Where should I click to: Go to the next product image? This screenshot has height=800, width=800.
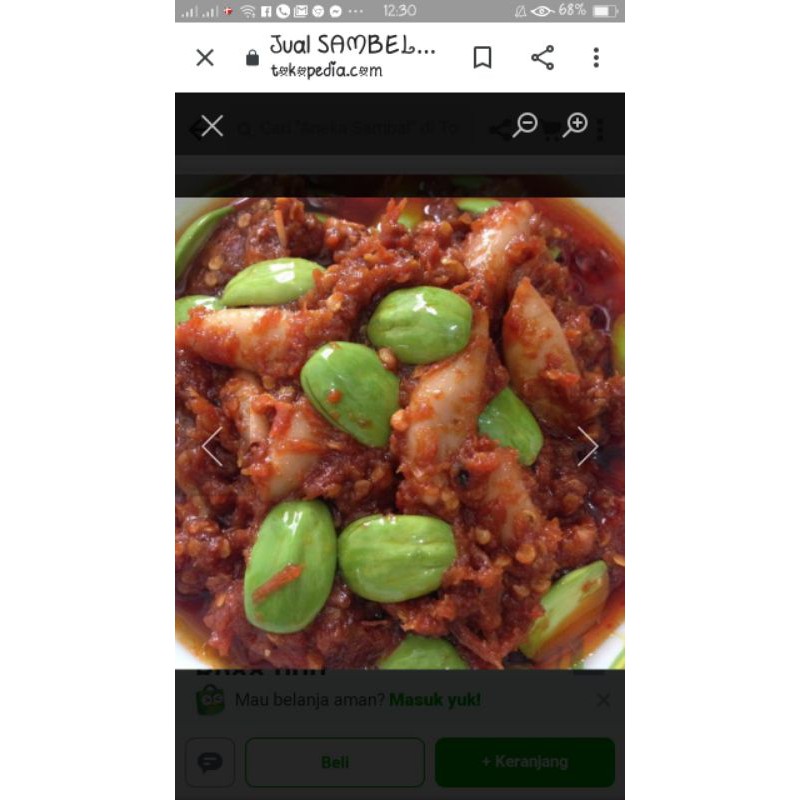click(x=587, y=446)
